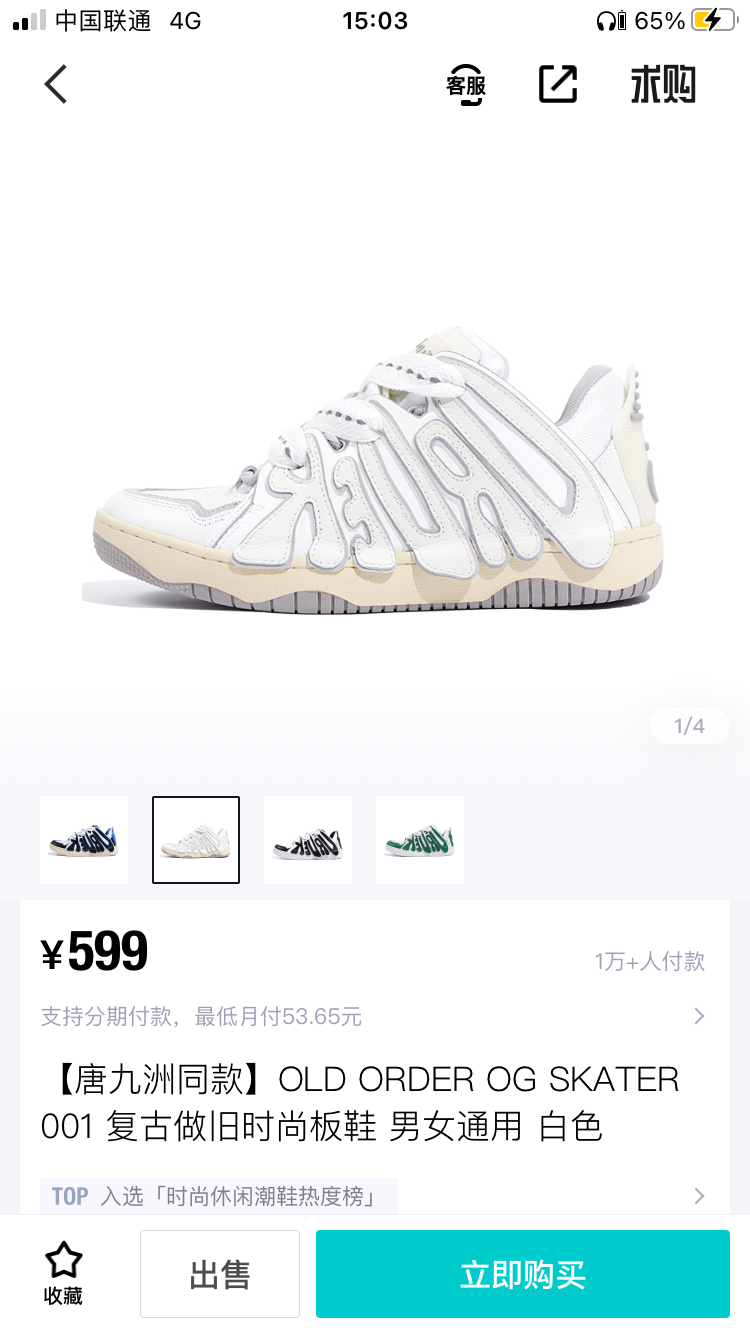Viewport: 750px width, 1334px height.
Task: Go back using the top-left arrow
Action: pyautogui.click(x=56, y=85)
